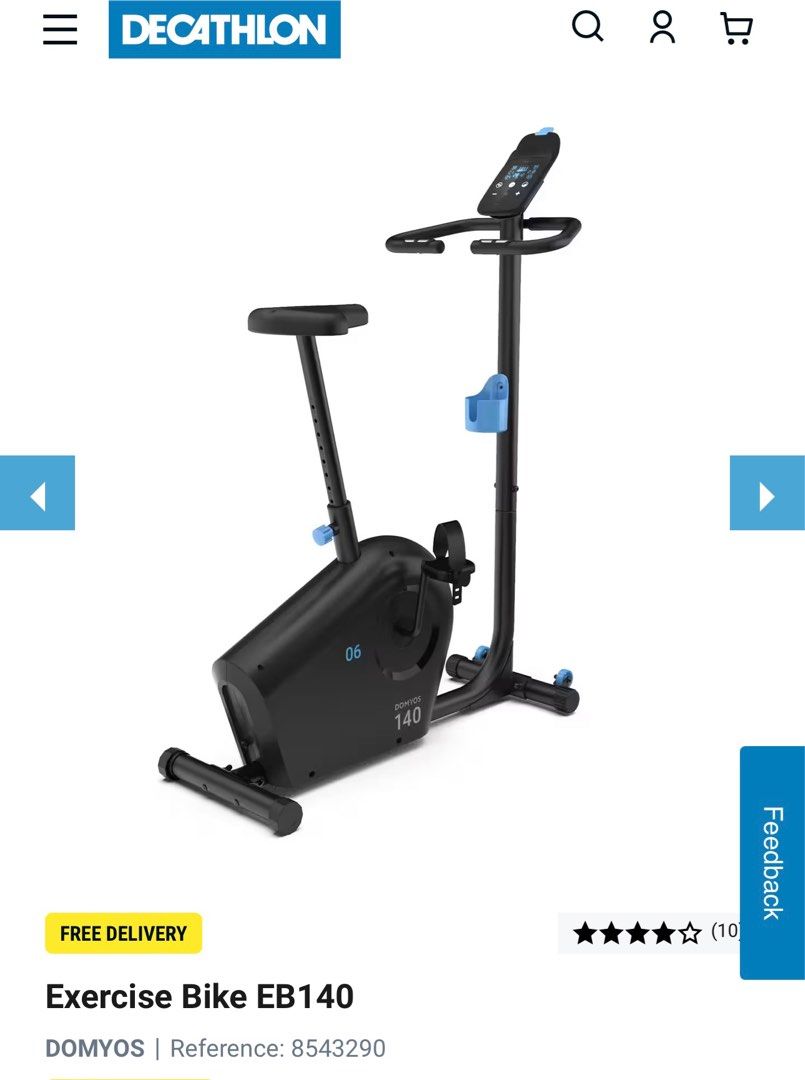
Task: Open the search icon
Action: 588,27
